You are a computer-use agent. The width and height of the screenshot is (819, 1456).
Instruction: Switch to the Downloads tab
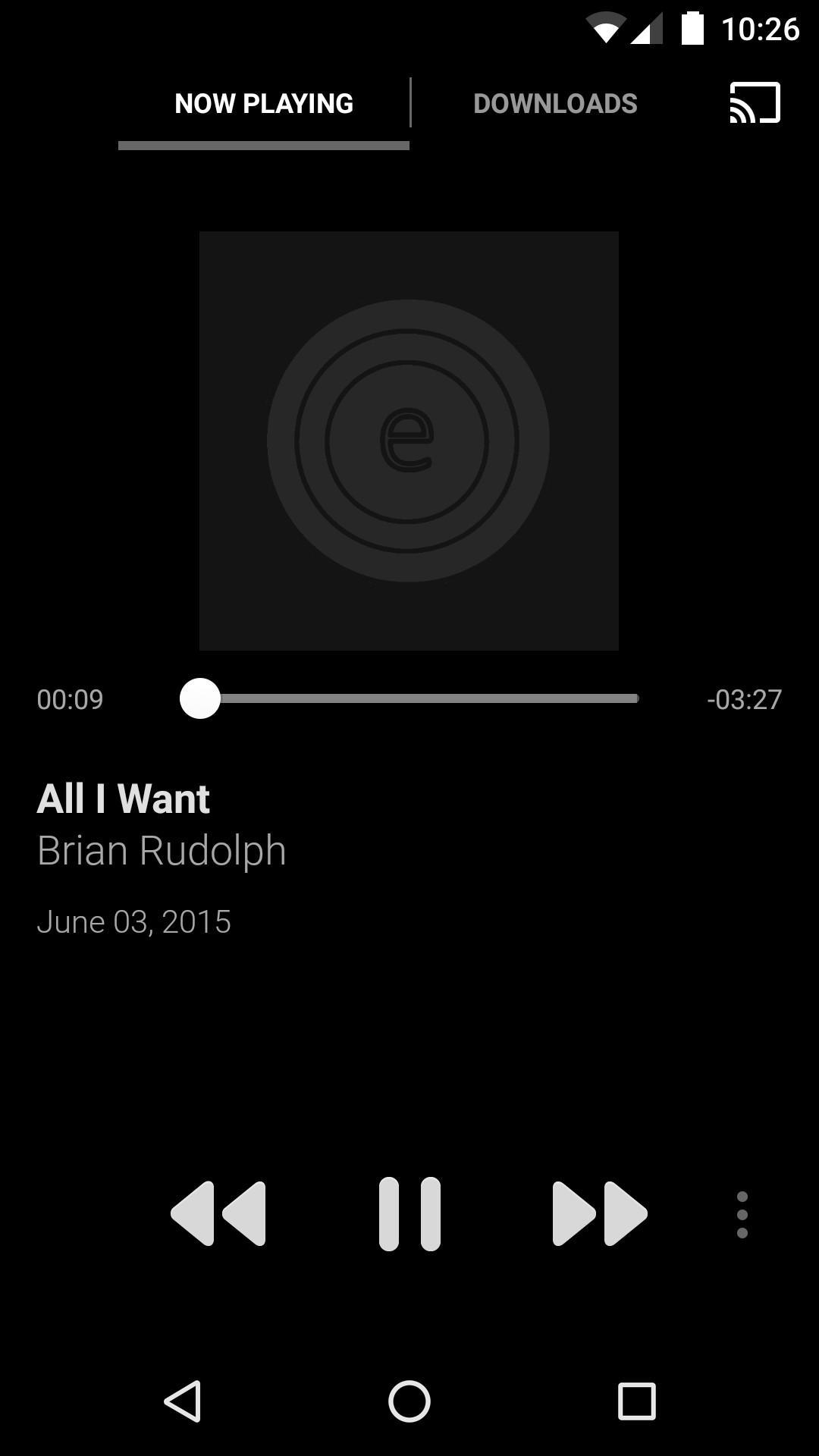555,104
